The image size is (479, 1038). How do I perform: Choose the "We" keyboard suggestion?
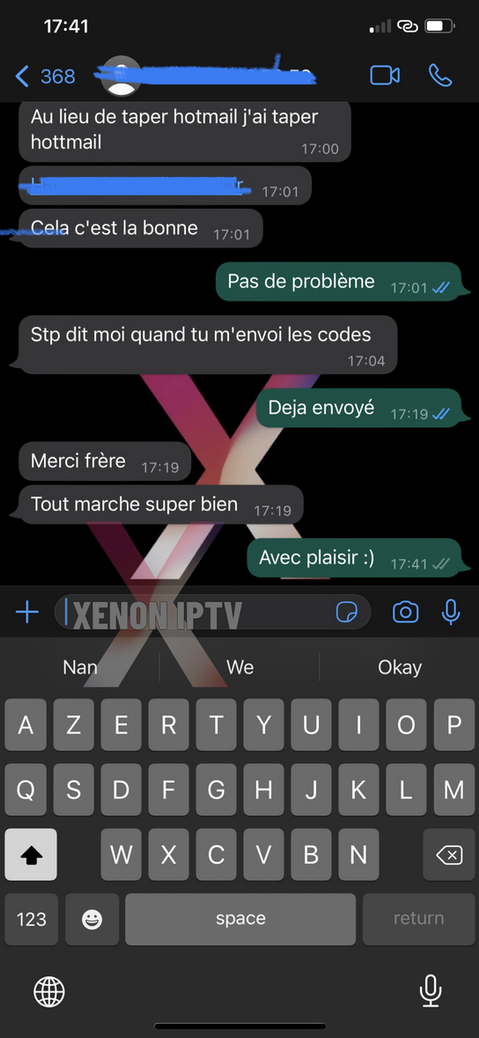click(x=240, y=667)
